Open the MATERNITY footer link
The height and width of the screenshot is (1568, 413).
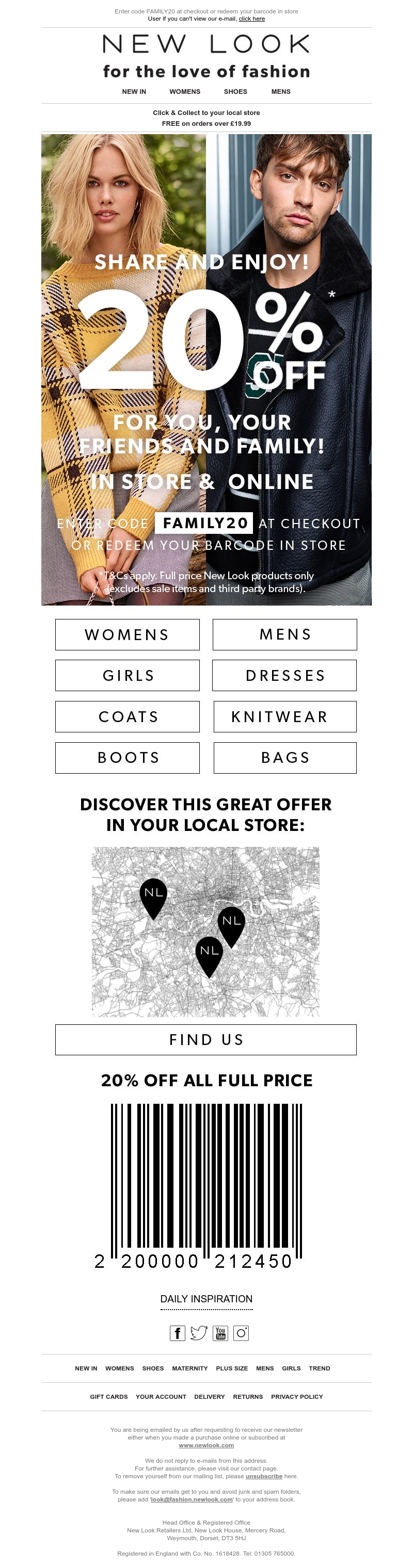[x=189, y=1368]
